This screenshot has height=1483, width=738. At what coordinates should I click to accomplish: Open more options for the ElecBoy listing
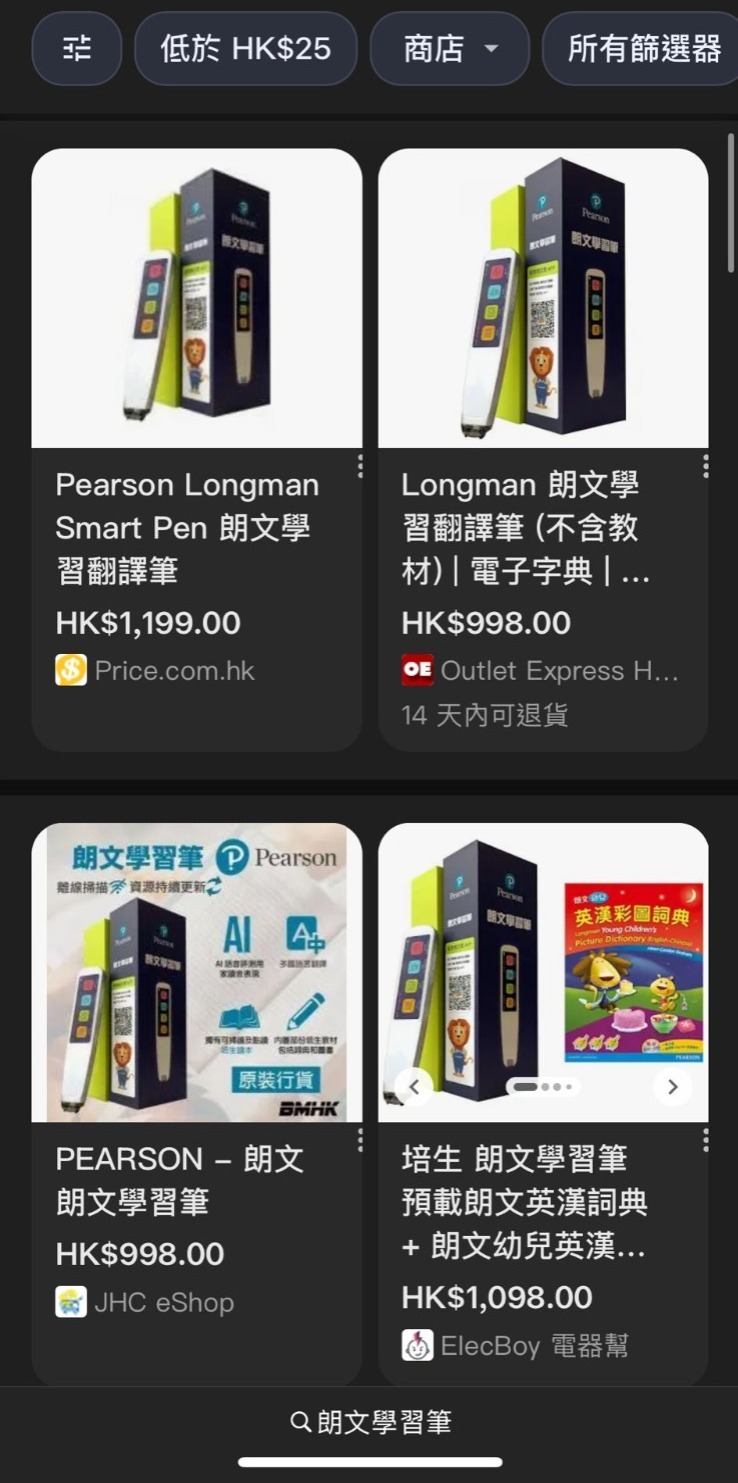(706, 1140)
